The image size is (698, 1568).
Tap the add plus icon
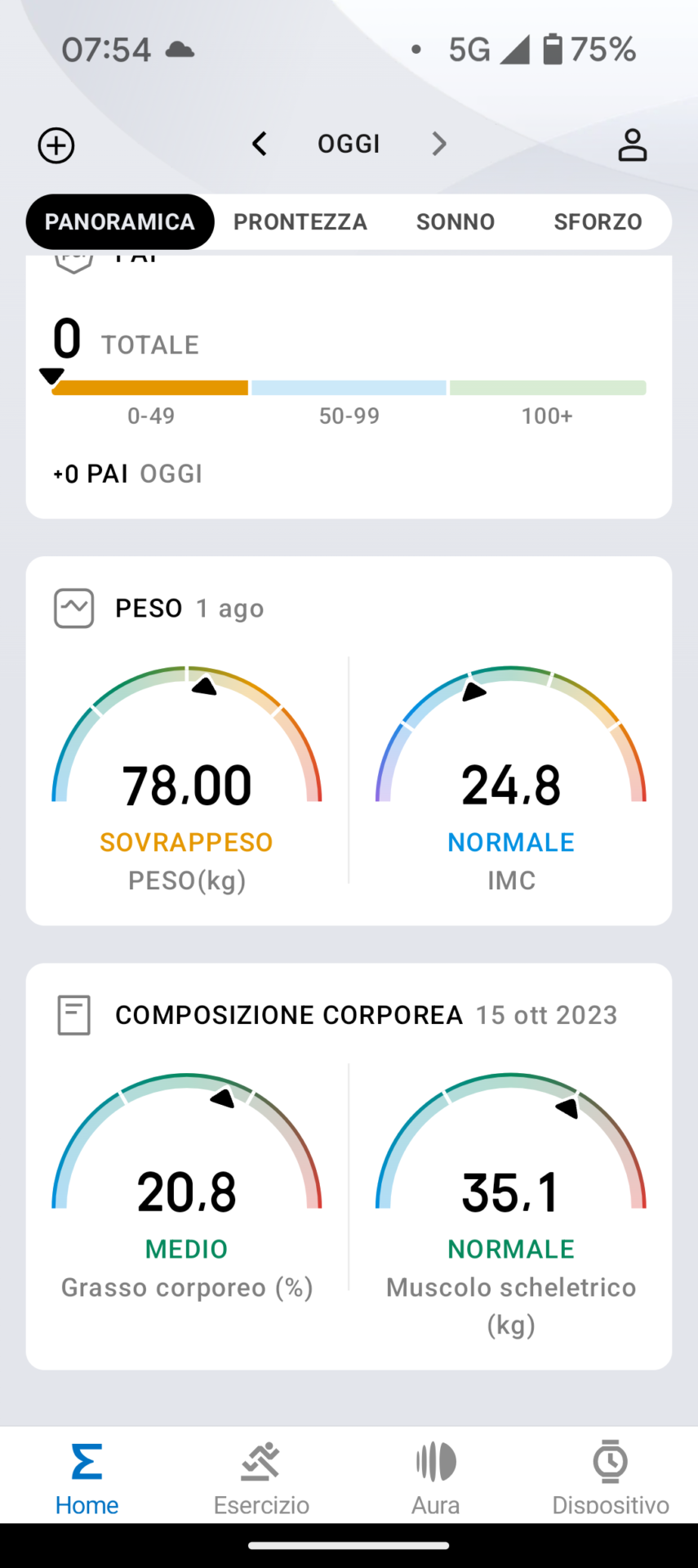[x=56, y=146]
